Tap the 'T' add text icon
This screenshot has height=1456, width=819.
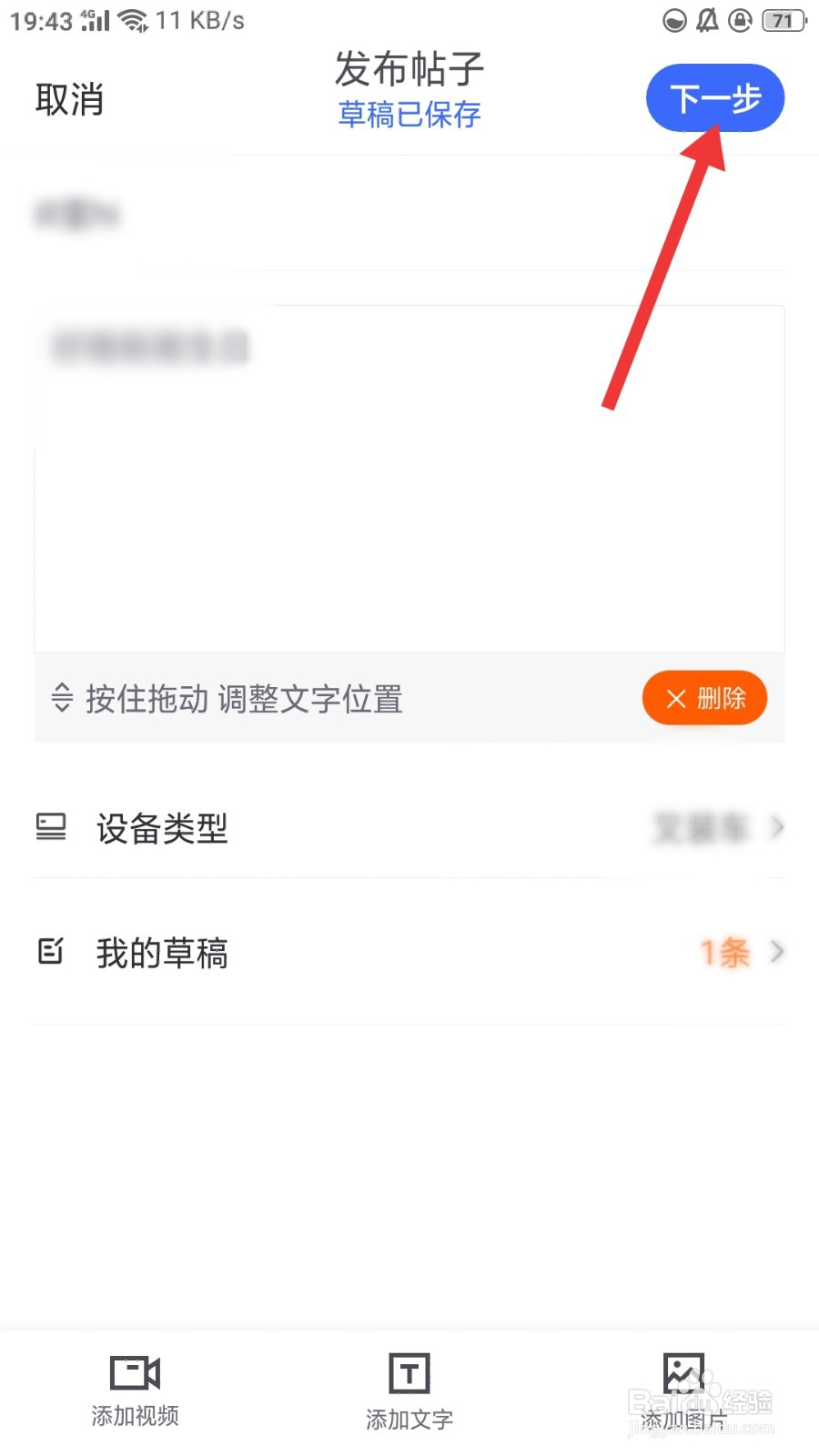coord(408,1372)
